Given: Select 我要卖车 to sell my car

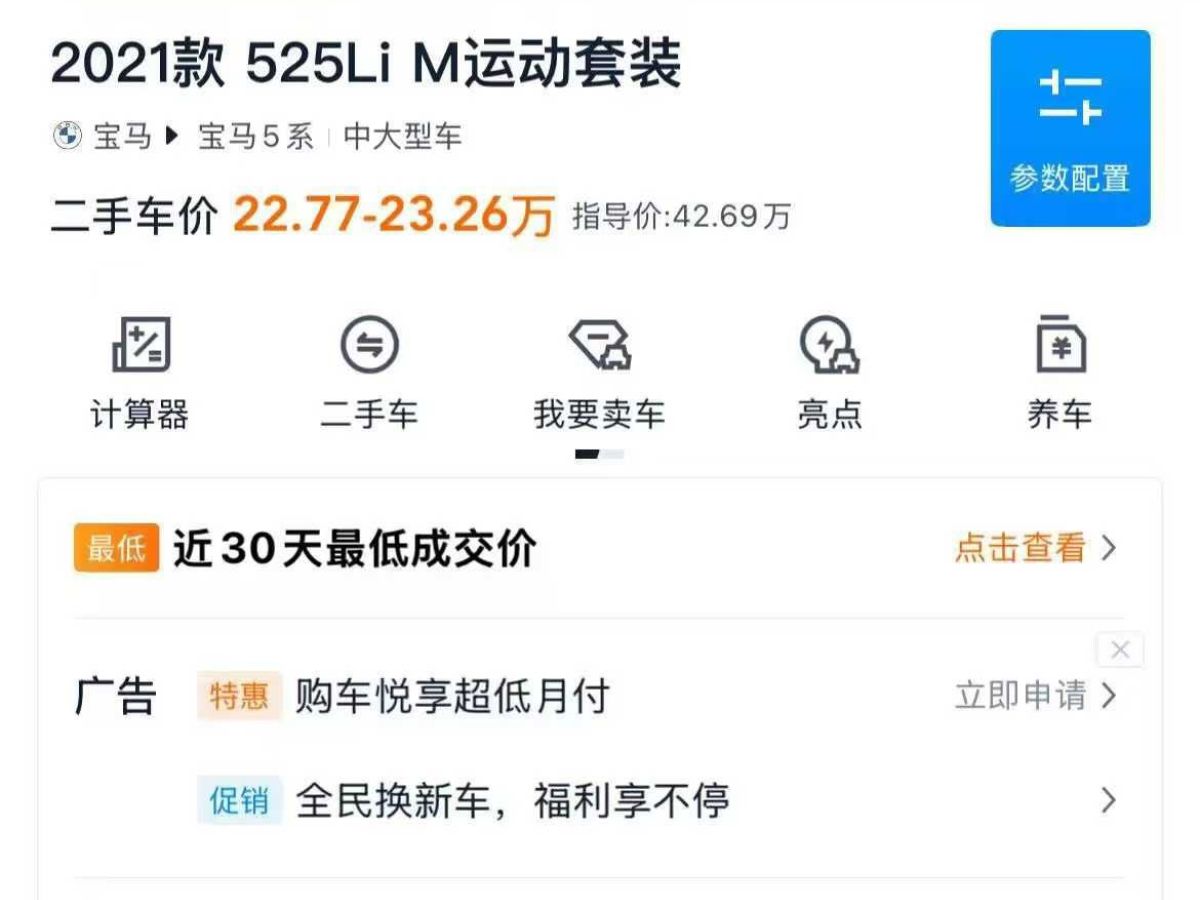Looking at the screenshot, I should [x=599, y=372].
